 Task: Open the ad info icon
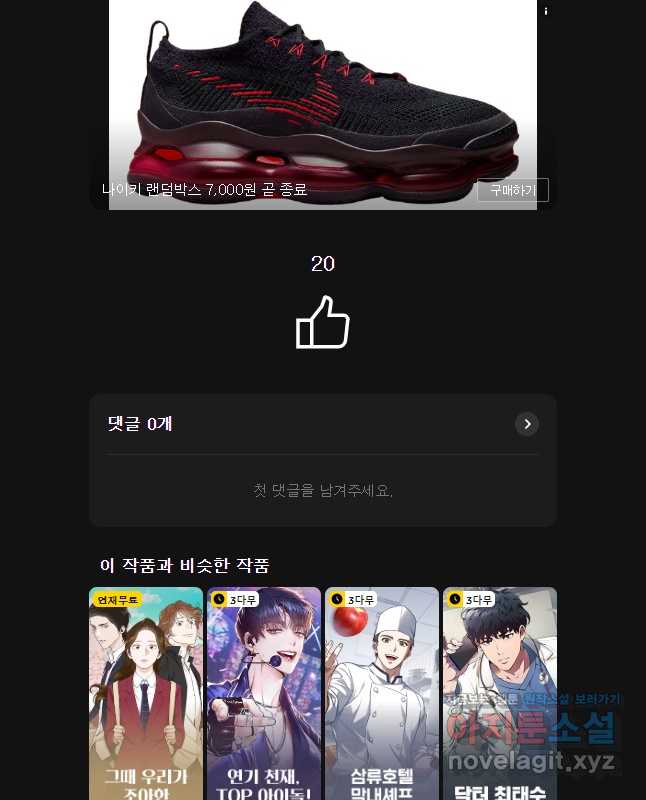pos(546,11)
